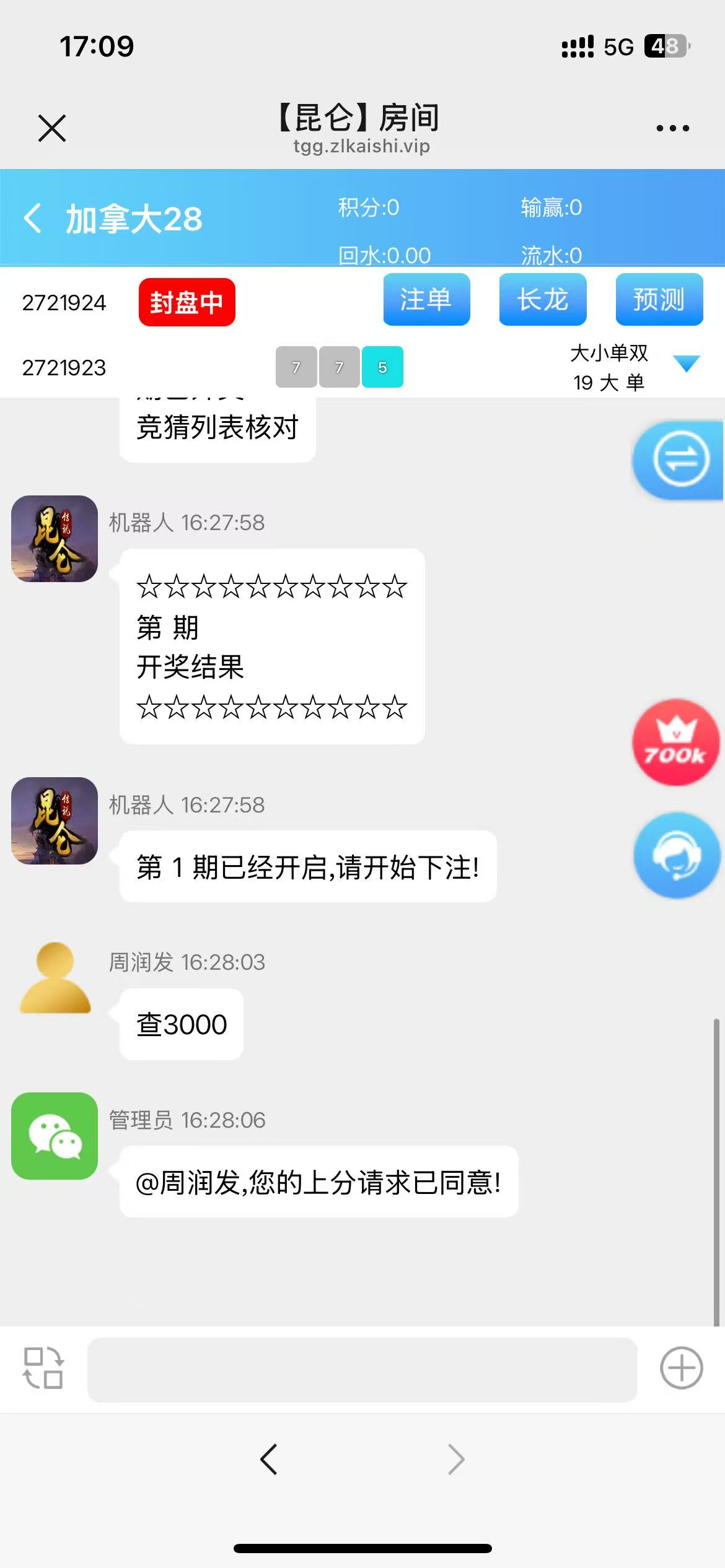The height and width of the screenshot is (1568, 725).
Task: Tap the message input field
Action: [x=362, y=1370]
